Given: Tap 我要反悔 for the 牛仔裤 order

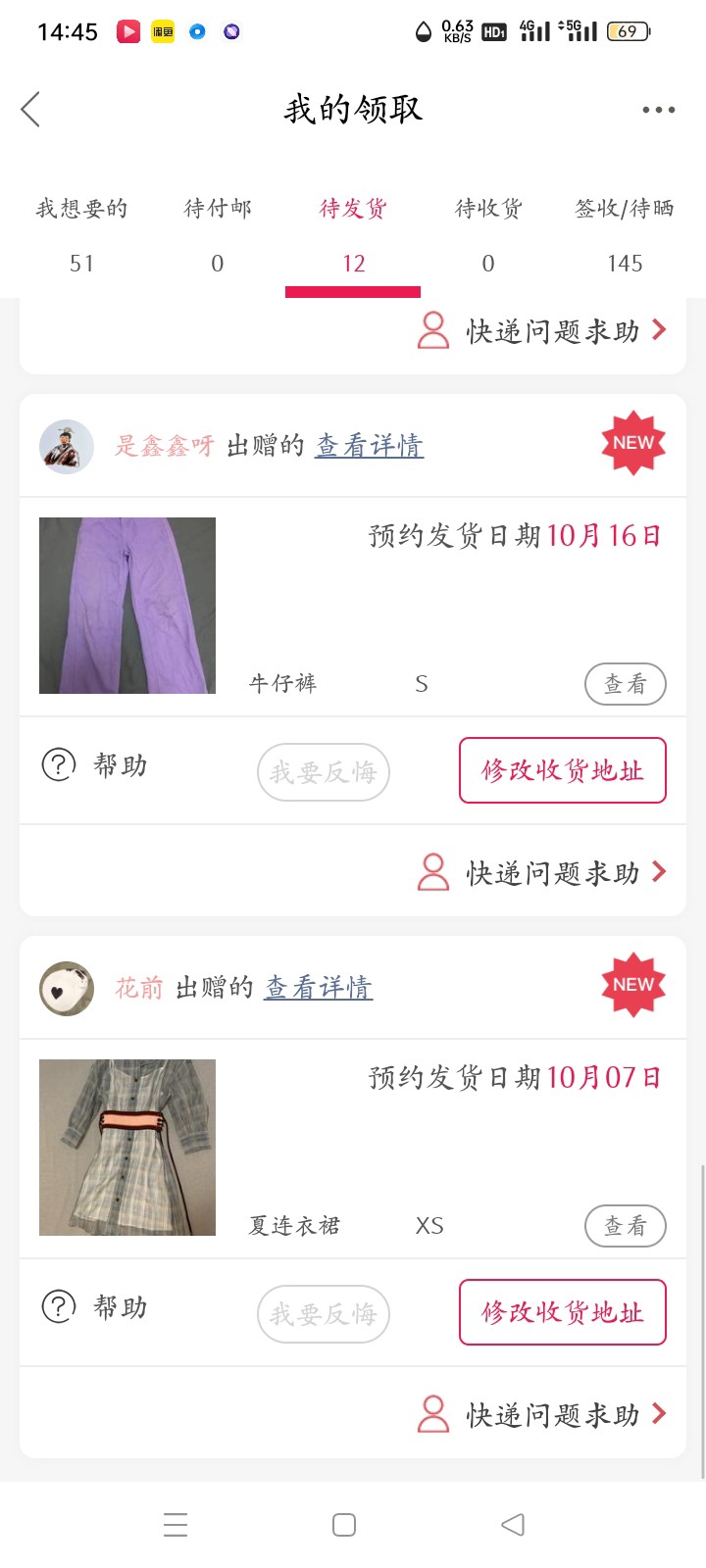Looking at the screenshot, I should tap(324, 772).
